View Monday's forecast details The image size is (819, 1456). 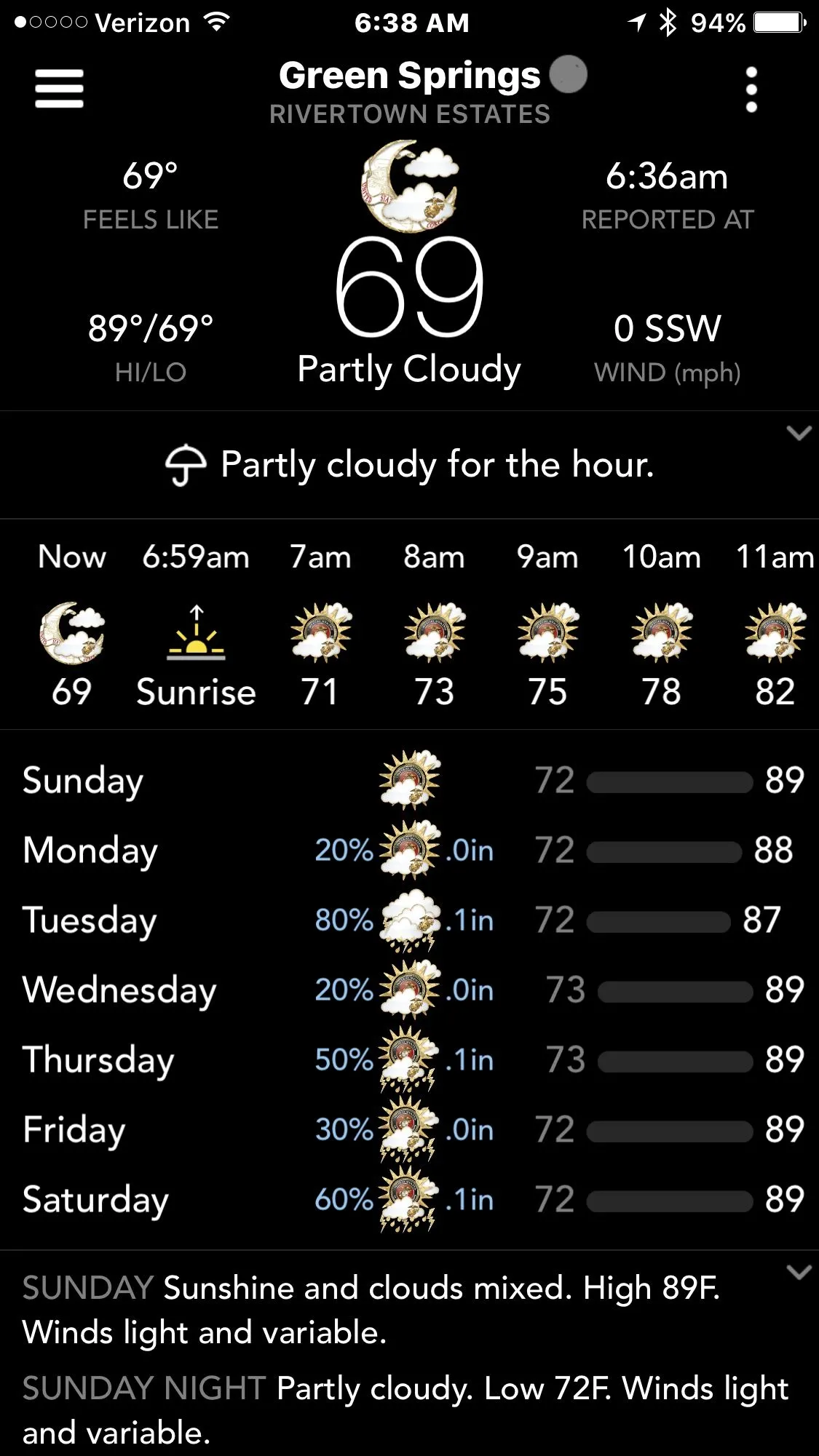(409, 850)
